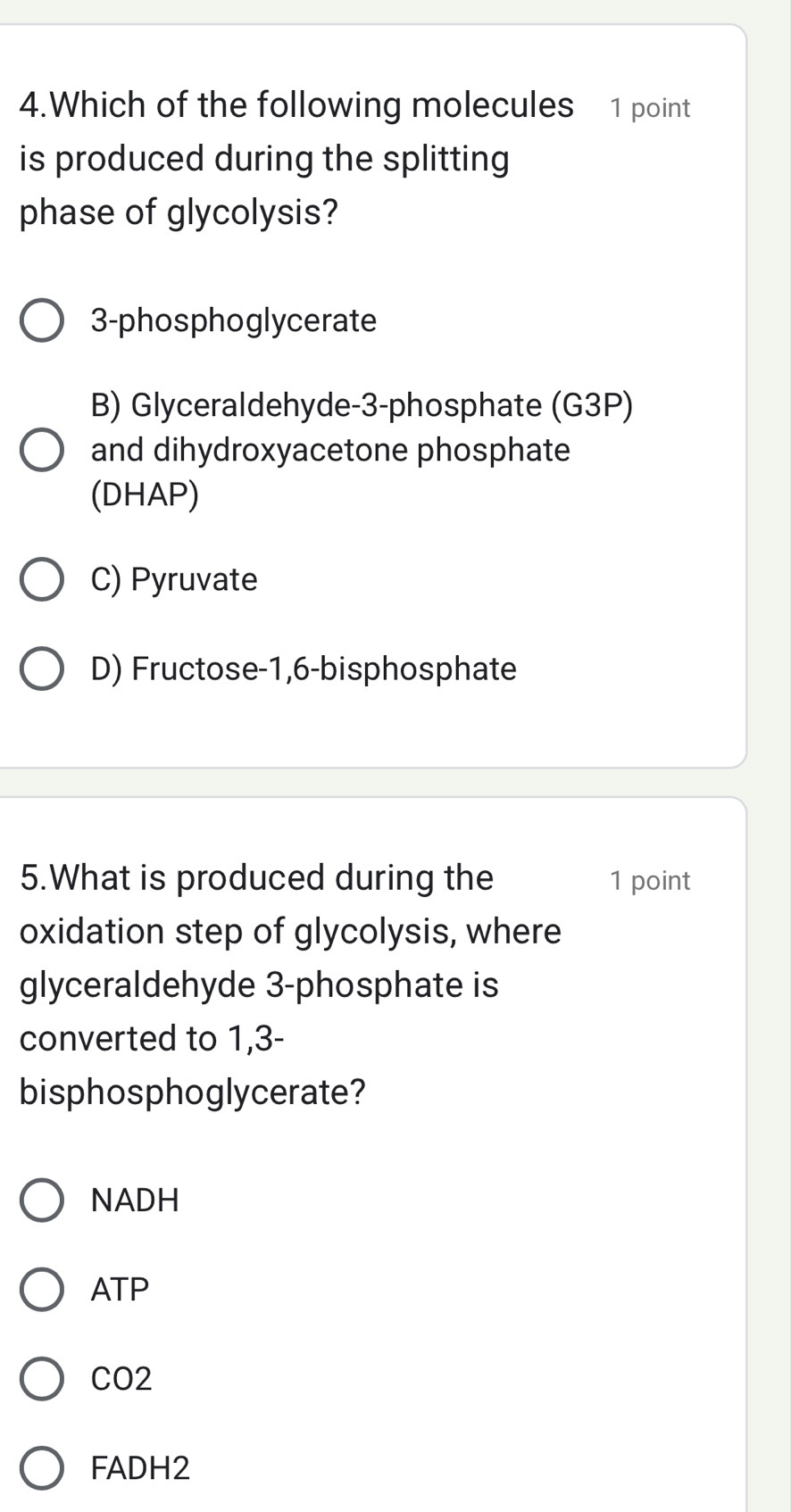Choose the Pyruvate option for question 4
Image resolution: width=791 pixels, height=1512 pixels.
(x=41, y=578)
